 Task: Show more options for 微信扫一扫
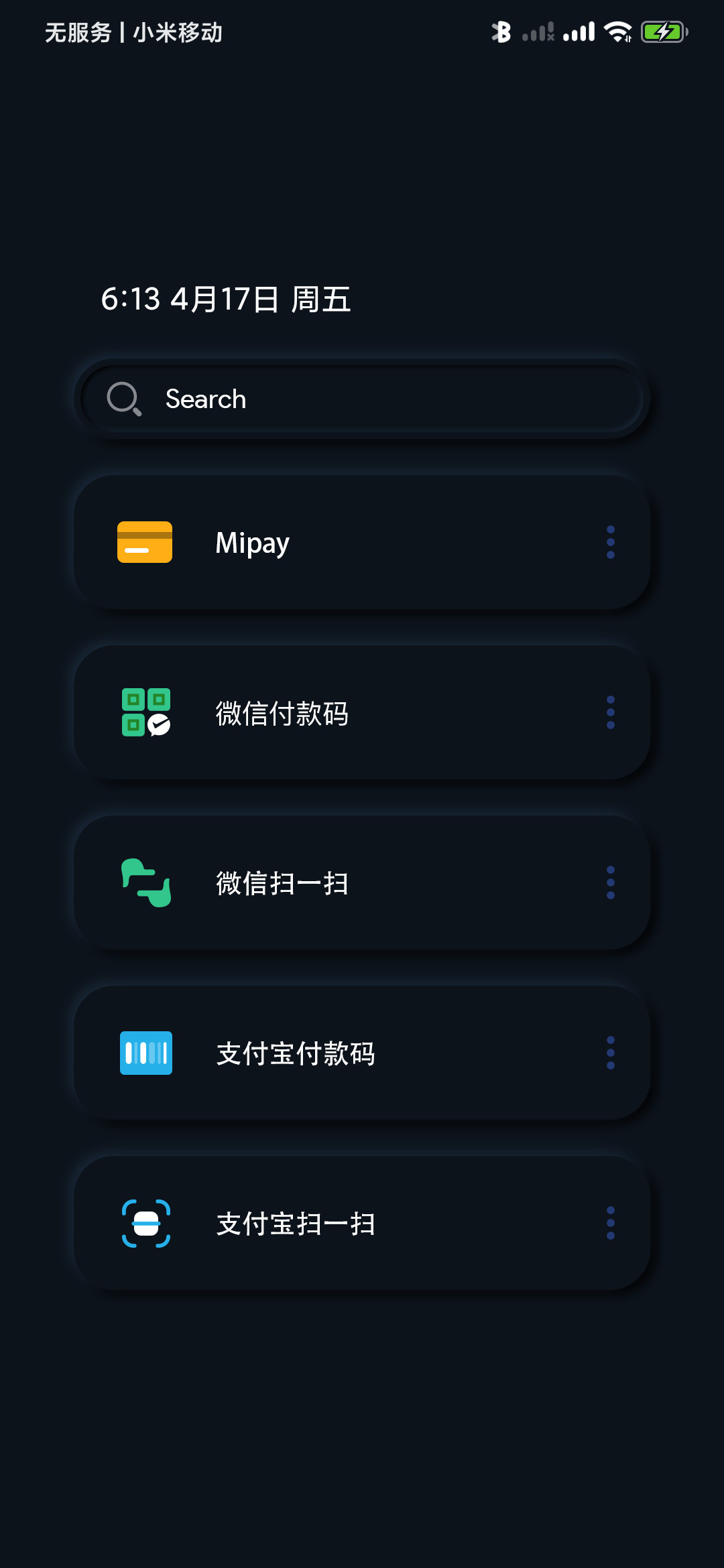(610, 883)
